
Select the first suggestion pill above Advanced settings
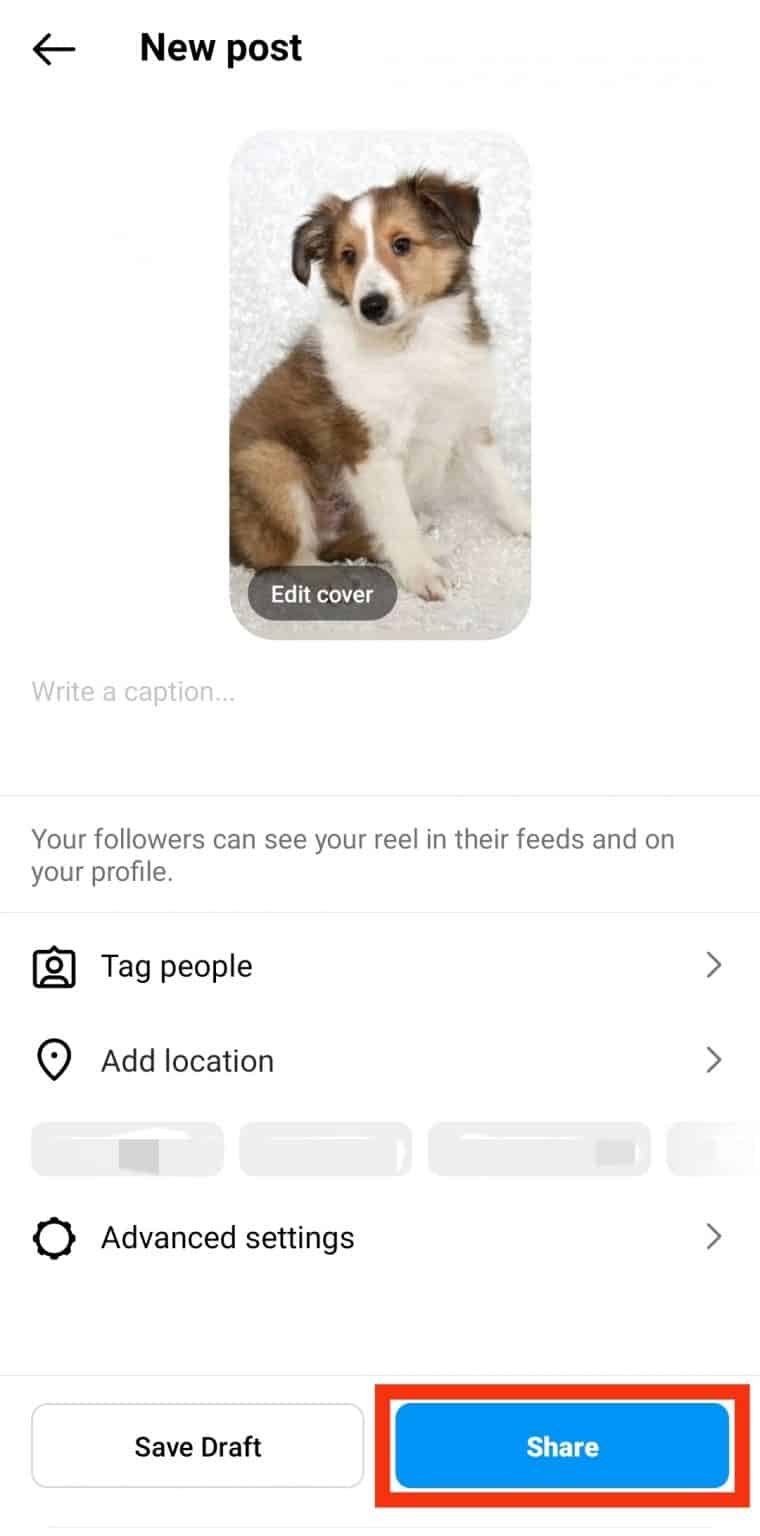(127, 1149)
